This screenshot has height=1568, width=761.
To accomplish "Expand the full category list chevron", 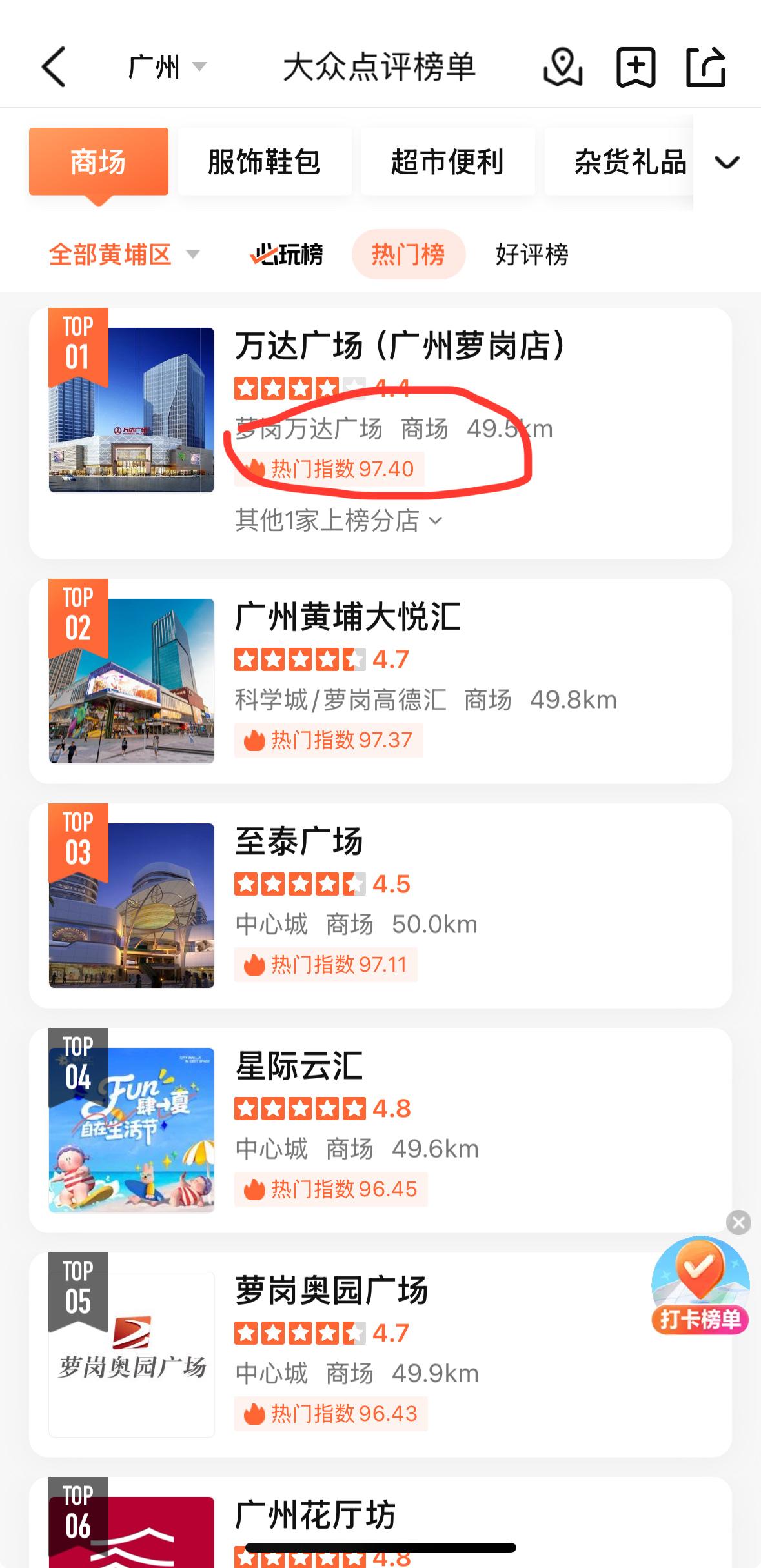I will 727,161.
